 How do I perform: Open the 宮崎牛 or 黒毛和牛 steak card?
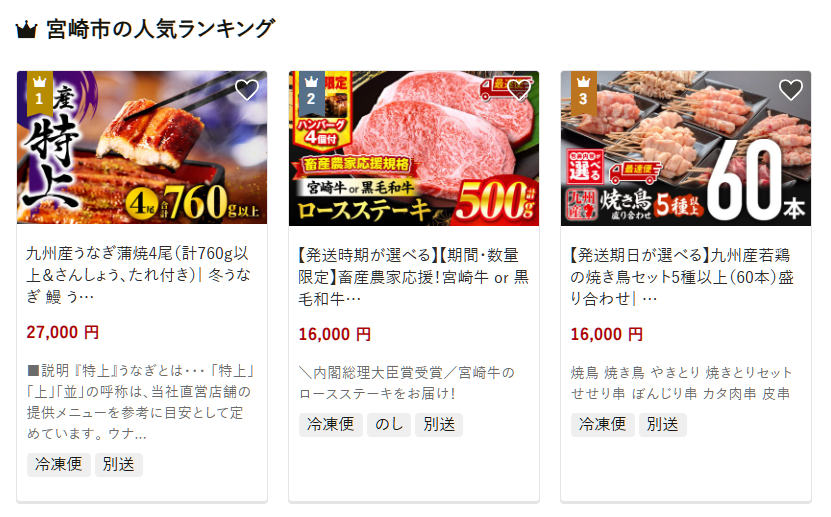413,269
